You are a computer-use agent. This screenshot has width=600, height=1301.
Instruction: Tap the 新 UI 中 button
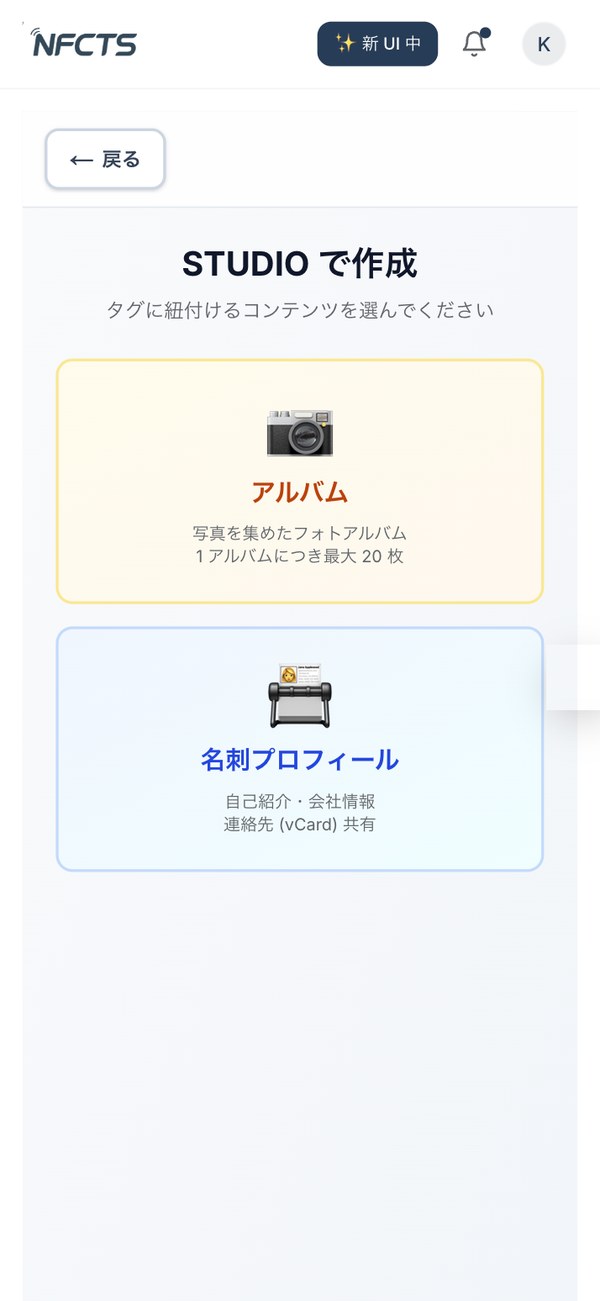point(377,44)
